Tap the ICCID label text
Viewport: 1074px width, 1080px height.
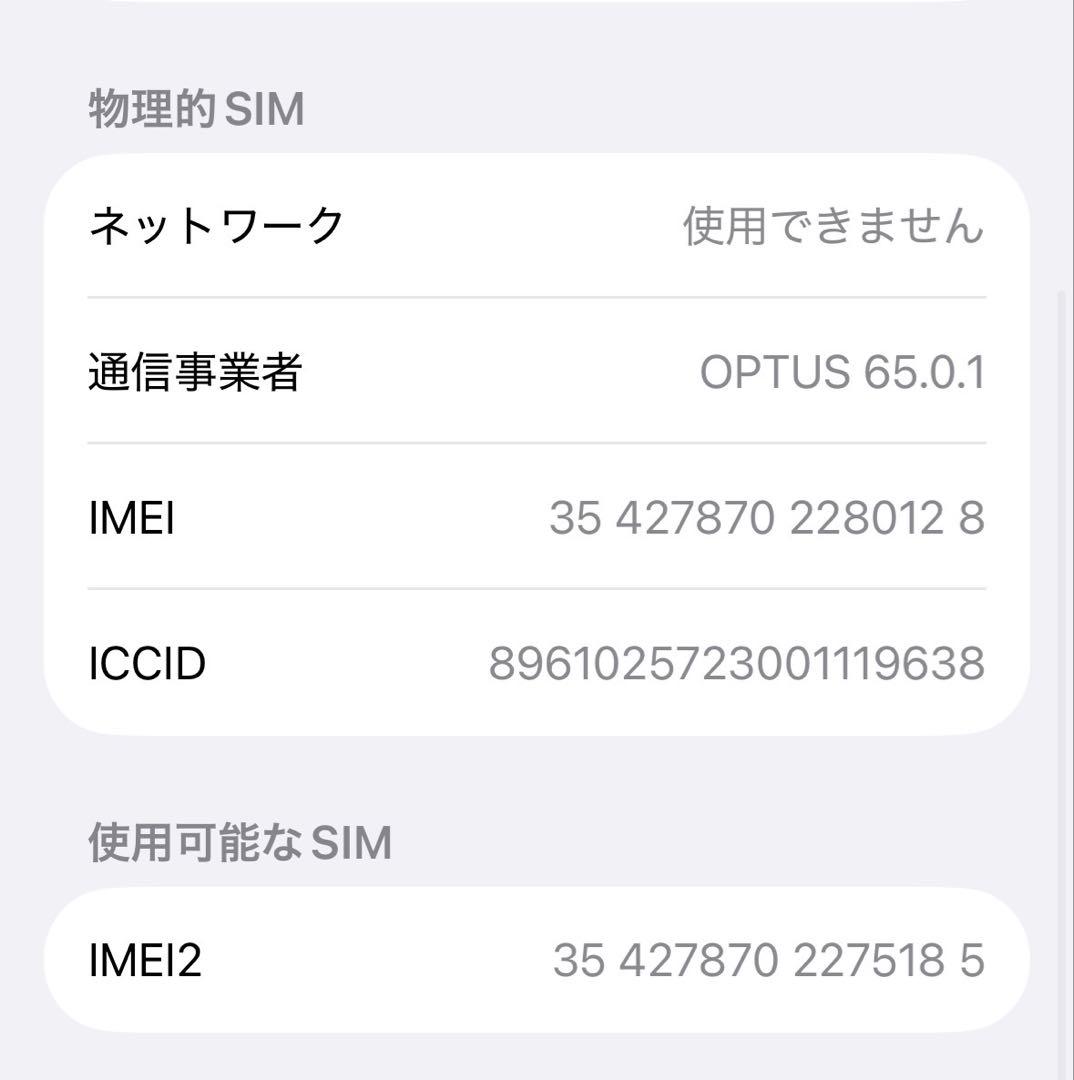[x=146, y=662]
